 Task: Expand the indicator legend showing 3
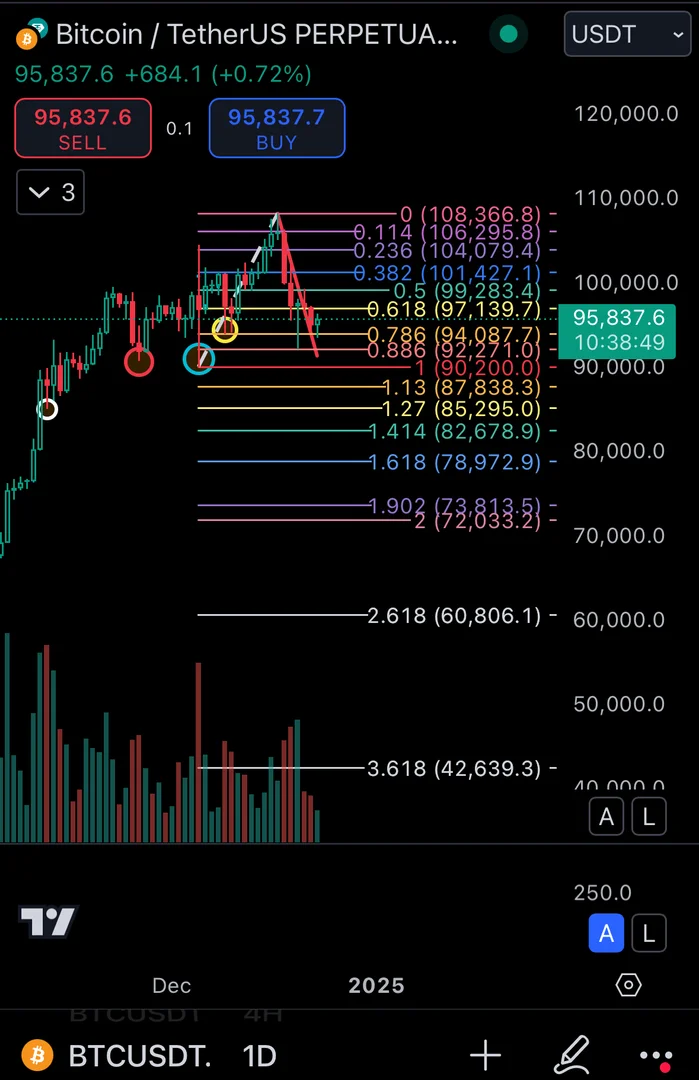[x=51, y=192]
